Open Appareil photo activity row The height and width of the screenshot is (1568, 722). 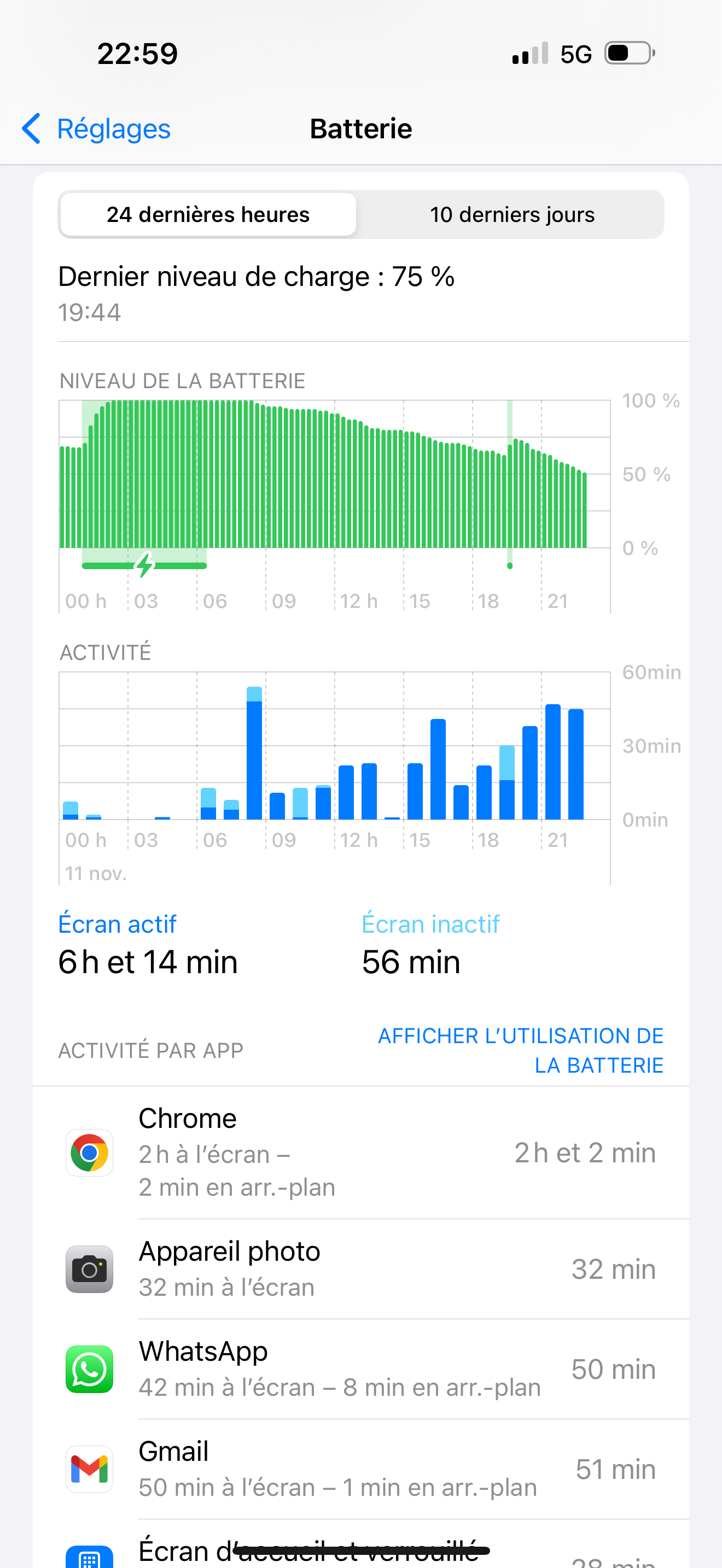click(x=361, y=1269)
